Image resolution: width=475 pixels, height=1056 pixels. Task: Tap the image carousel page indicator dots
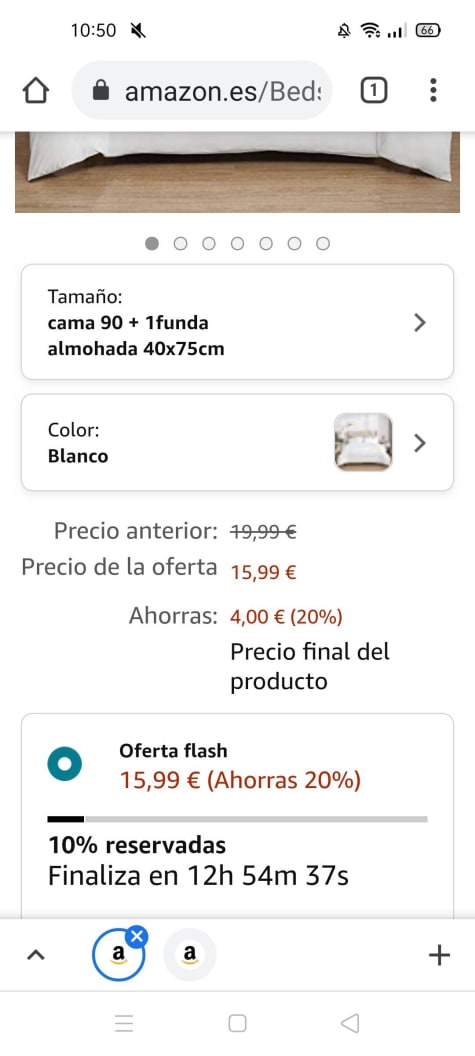tap(238, 244)
